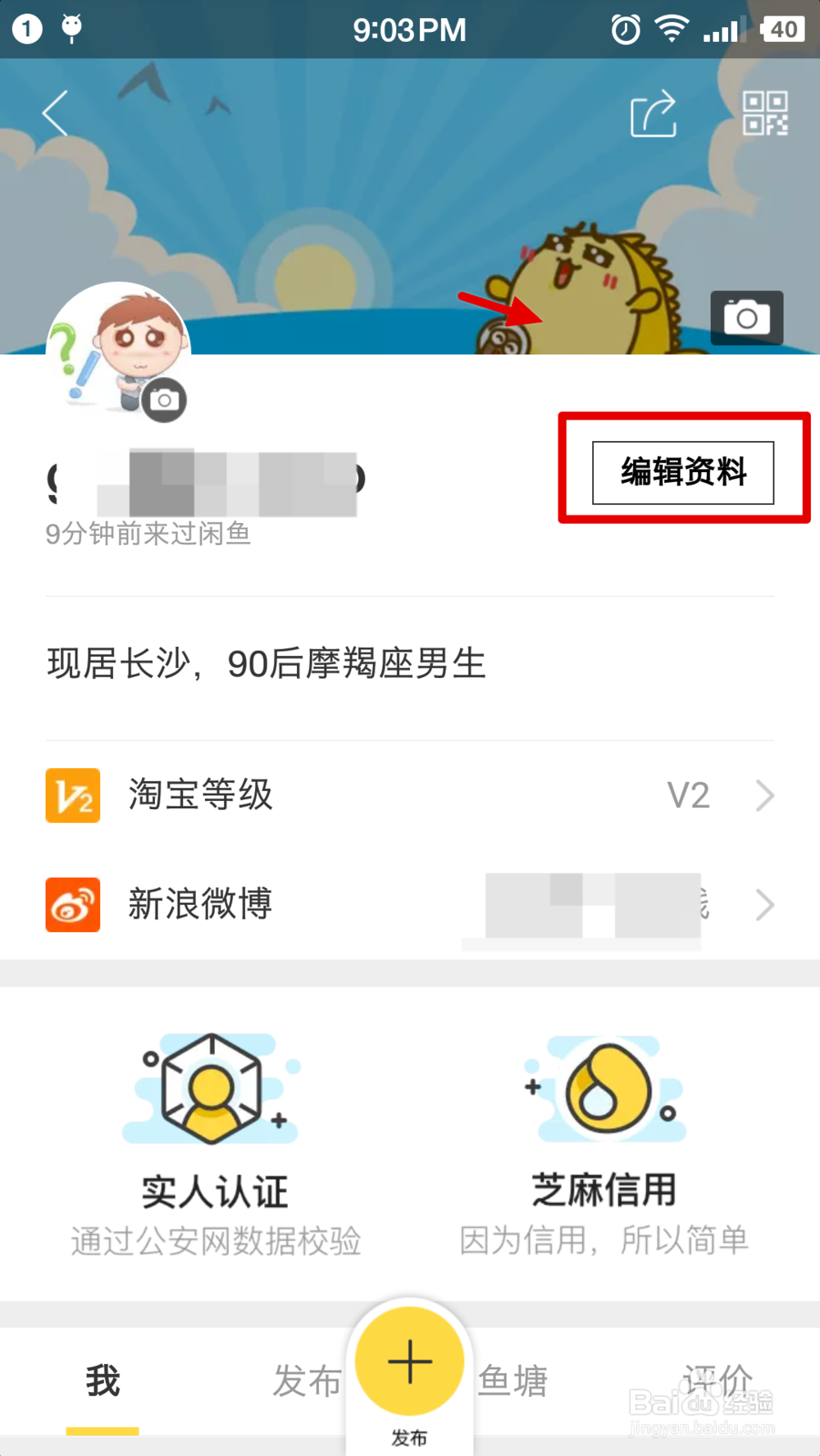The height and width of the screenshot is (1456, 820).
Task: Tap the 编辑资料 button
Action: tap(682, 472)
